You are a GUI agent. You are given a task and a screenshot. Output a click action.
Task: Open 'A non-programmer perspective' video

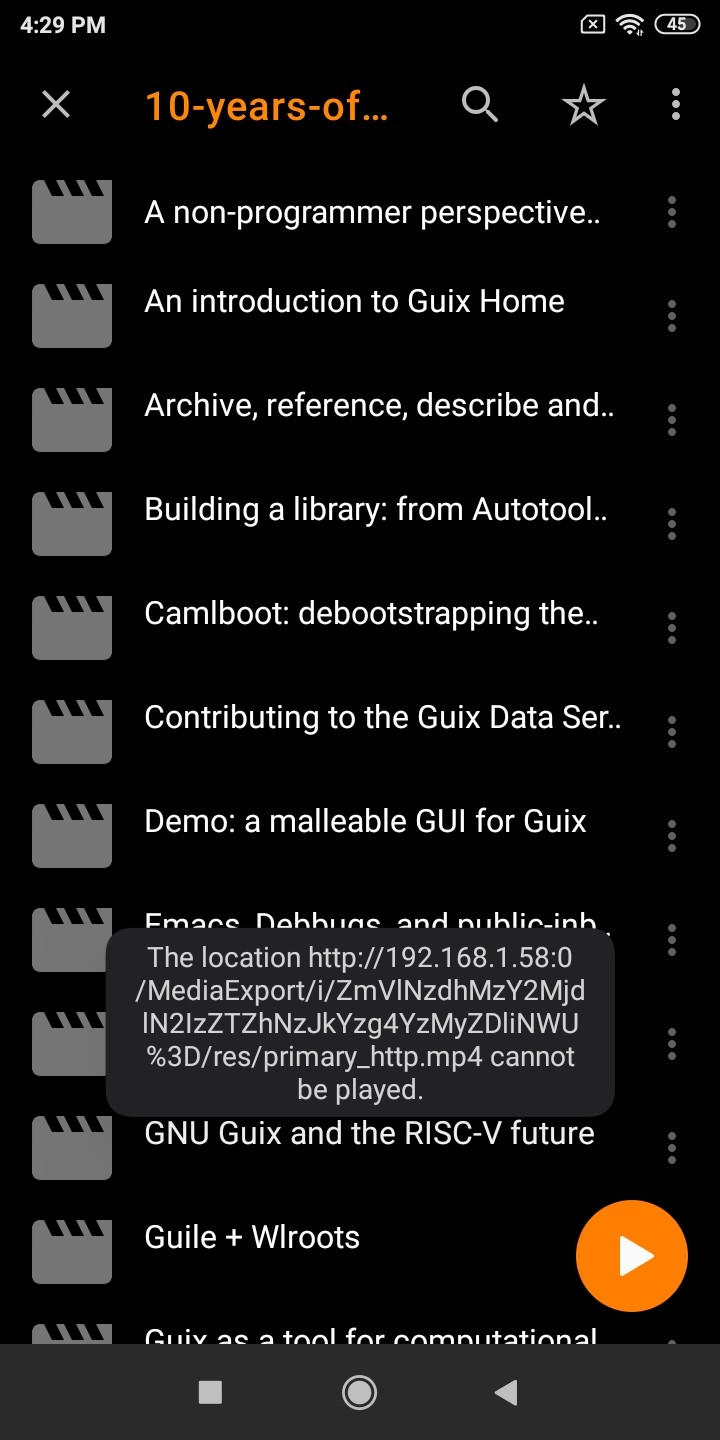(x=372, y=213)
